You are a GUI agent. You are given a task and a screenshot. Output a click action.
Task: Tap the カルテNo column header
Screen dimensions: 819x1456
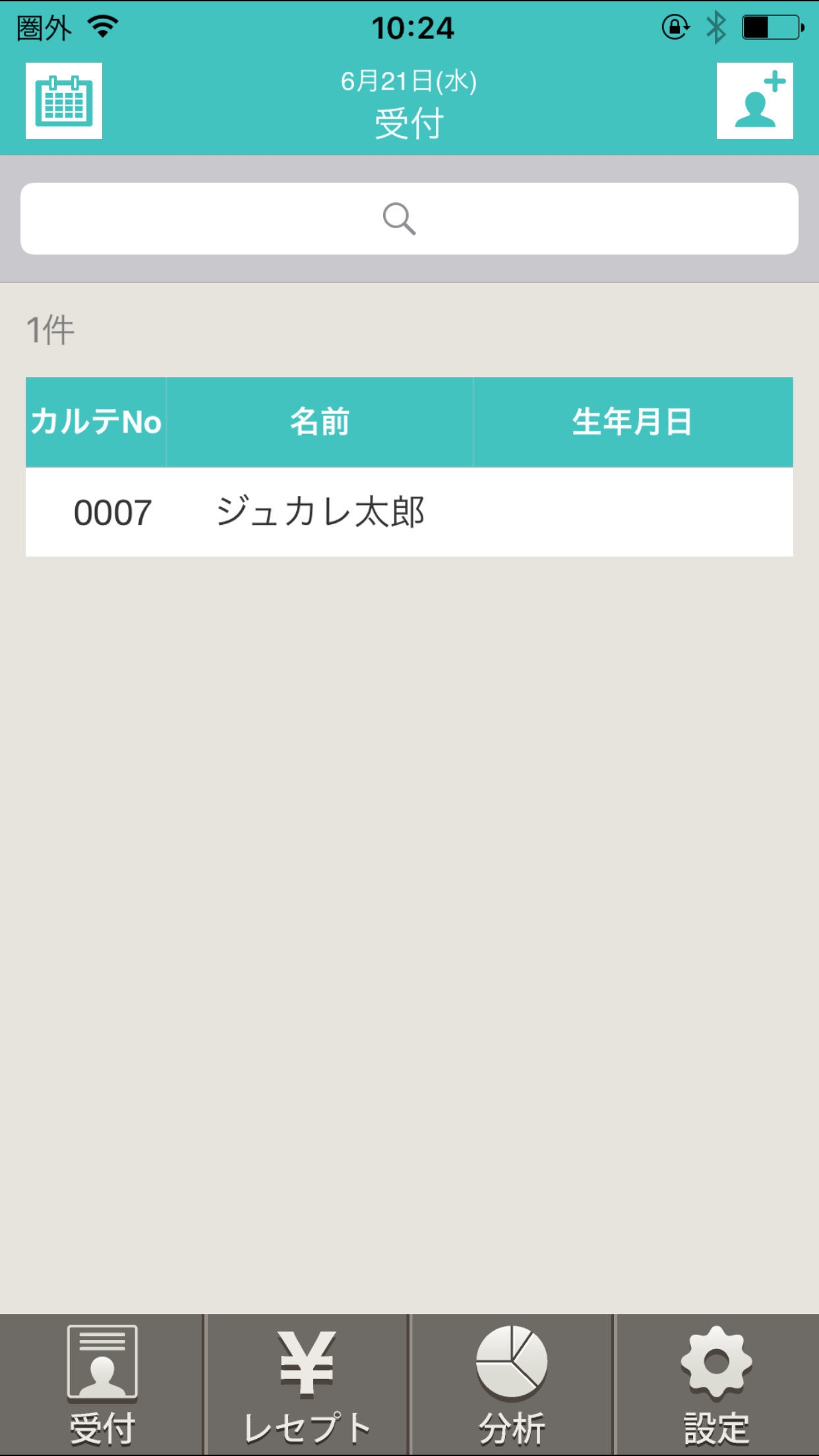(96, 423)
